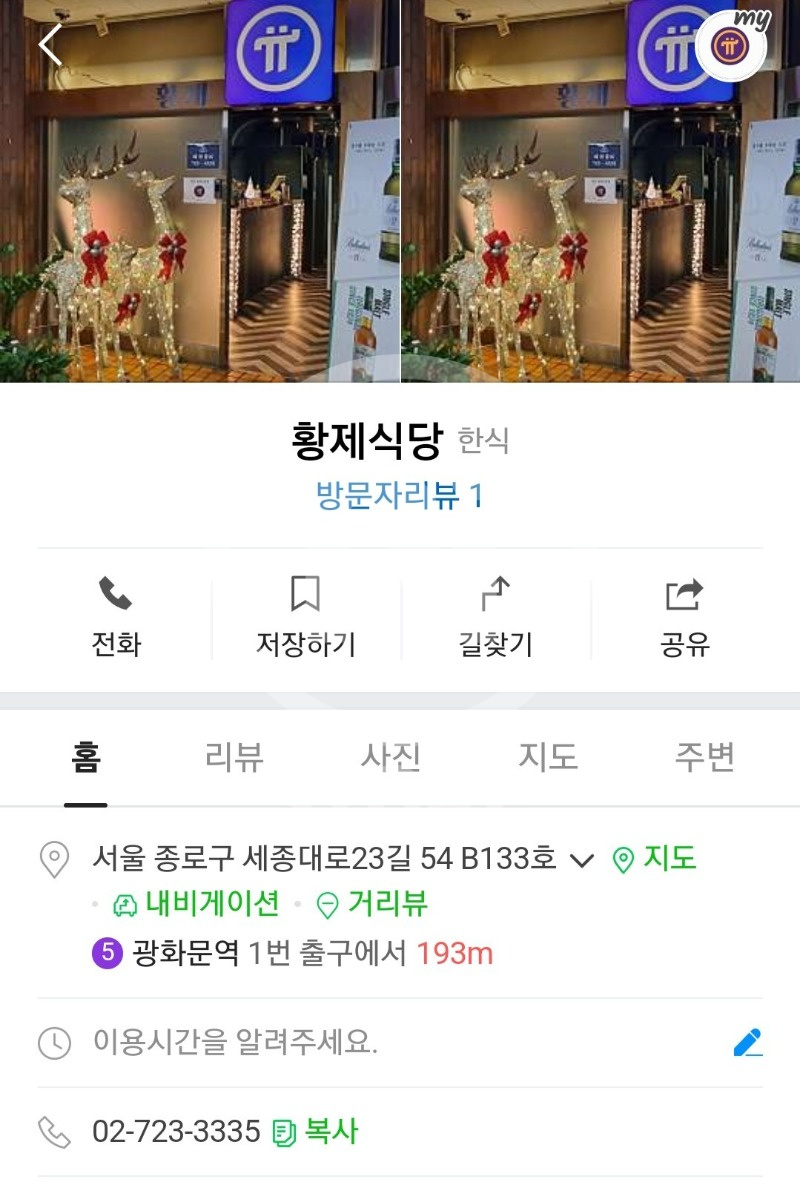The width and height of the screenshot is (800, 1185).
Task: Switch to the 사진 tab
Action: (391, 758)
